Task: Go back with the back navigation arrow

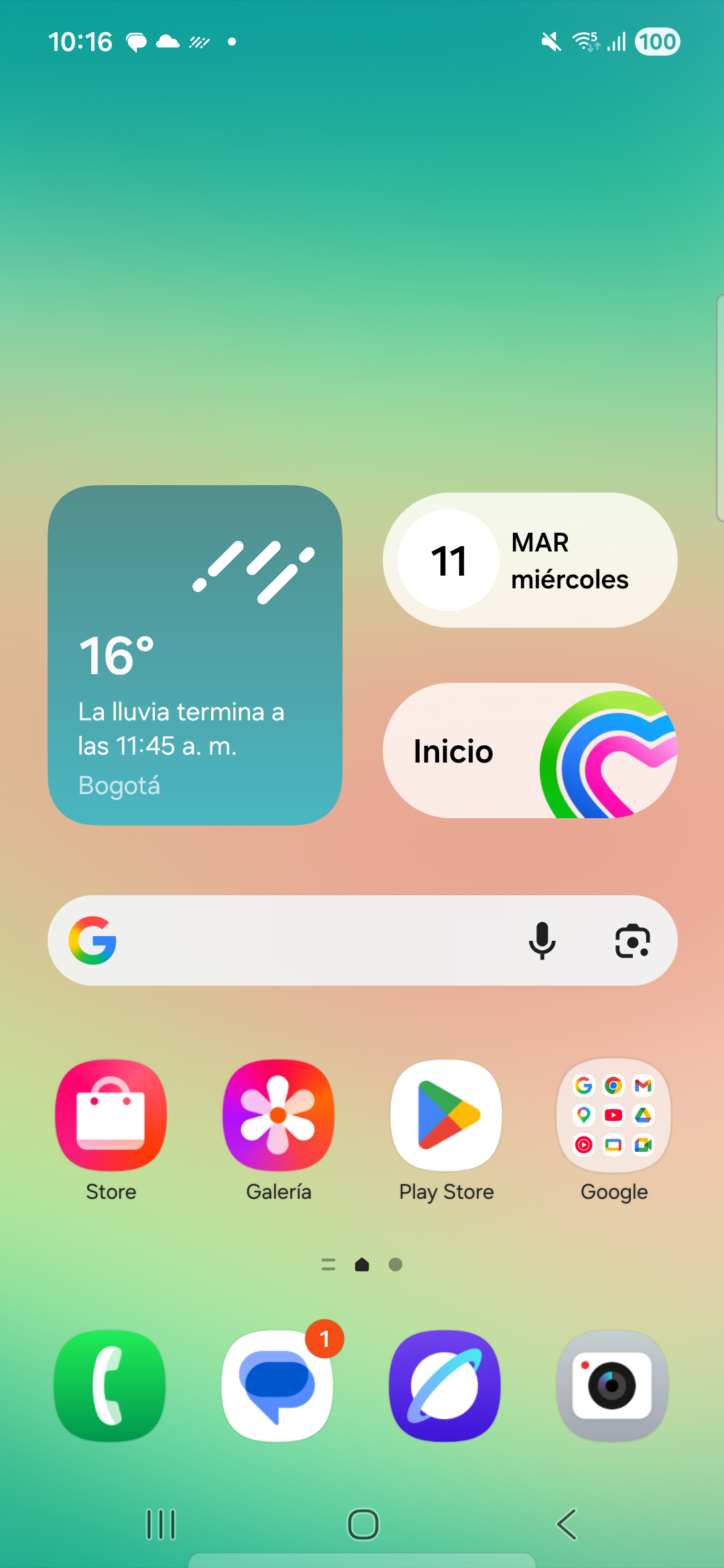Action: pyautogui.click(x=566, y=1524)
